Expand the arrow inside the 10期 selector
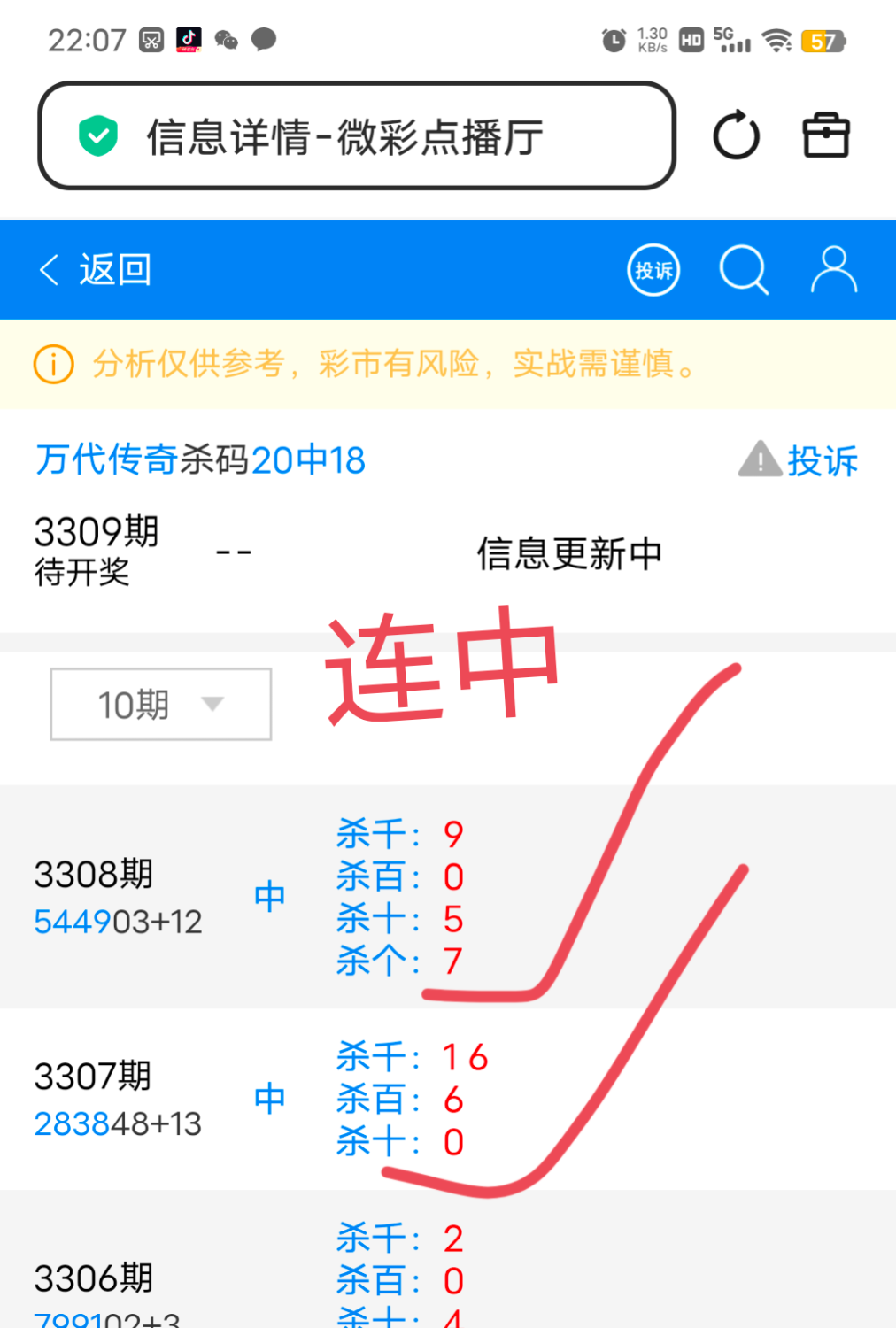Screen dimensions: 896x1328 [212, 705]
